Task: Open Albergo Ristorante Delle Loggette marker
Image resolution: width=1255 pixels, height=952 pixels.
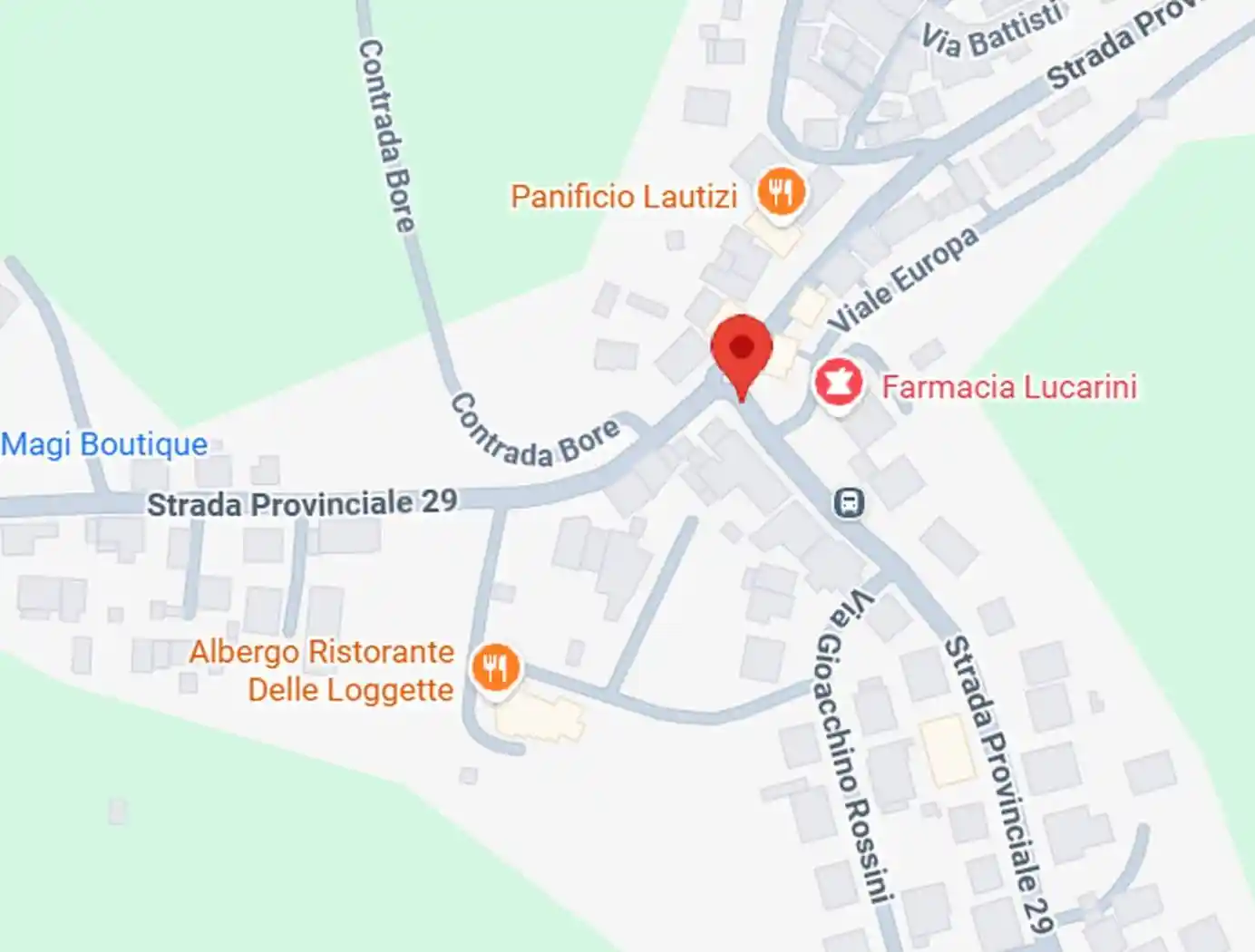Action: click(x=495, y=668)
